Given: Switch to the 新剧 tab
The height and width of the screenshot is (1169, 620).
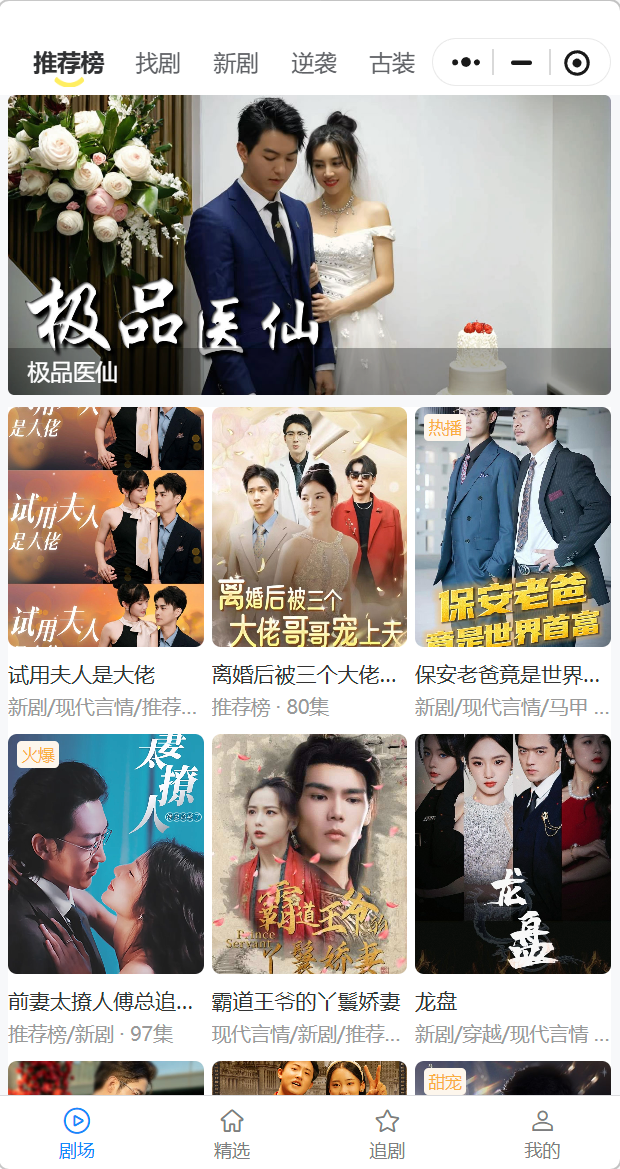Looking at the screenshot, I should click(x=235, y=63).
